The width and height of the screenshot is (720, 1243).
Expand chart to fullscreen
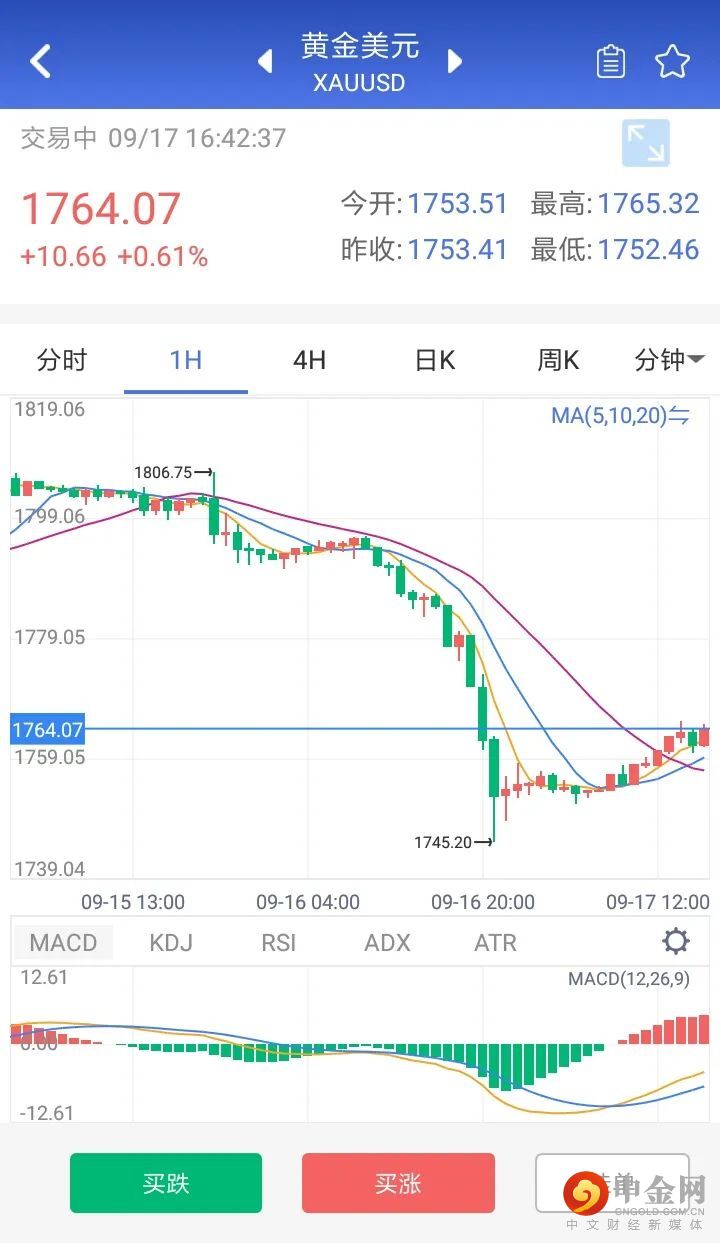pyautogui.click(x=645, y=143)
